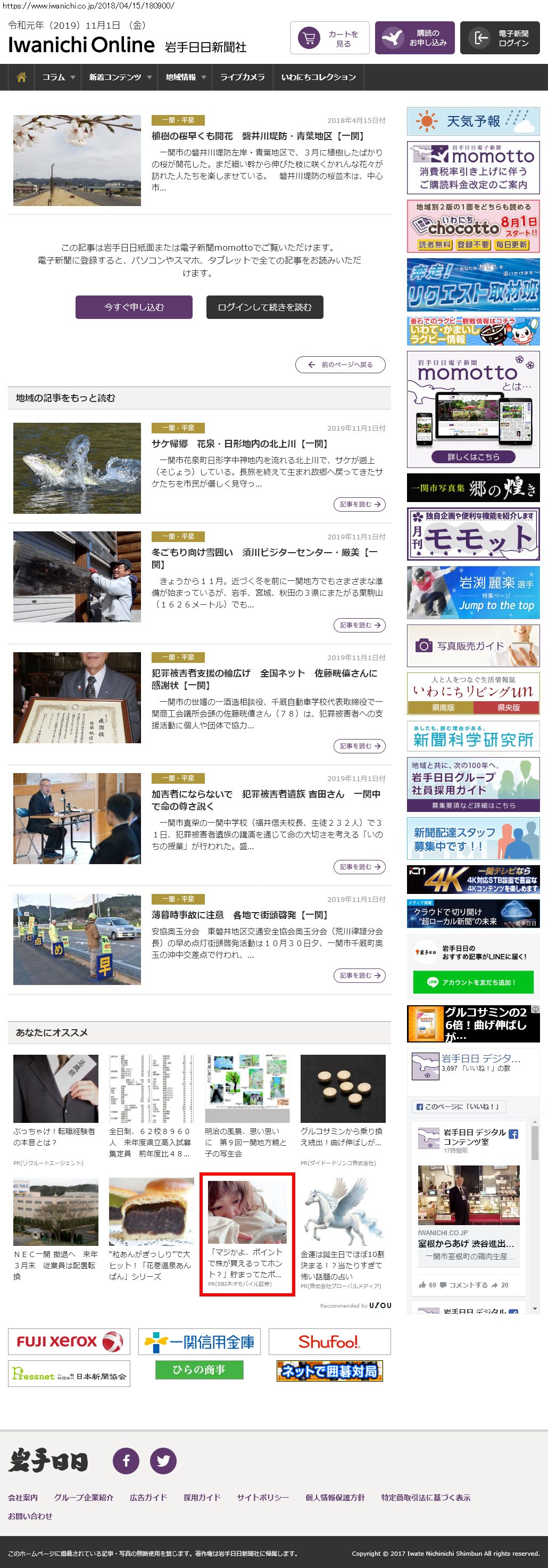Go back via 前のページへ戻る
Image resolution: width=548 pixels, height=1568 pixels.
340,365
